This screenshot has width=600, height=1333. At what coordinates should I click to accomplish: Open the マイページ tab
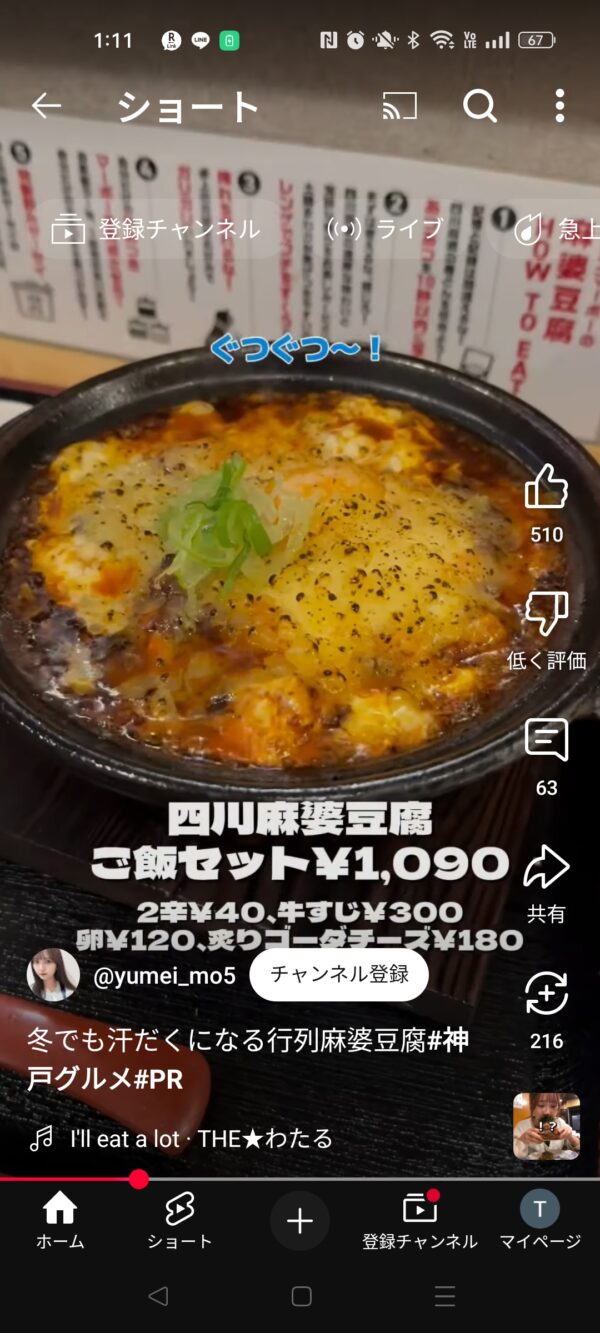pos(540,1220)
